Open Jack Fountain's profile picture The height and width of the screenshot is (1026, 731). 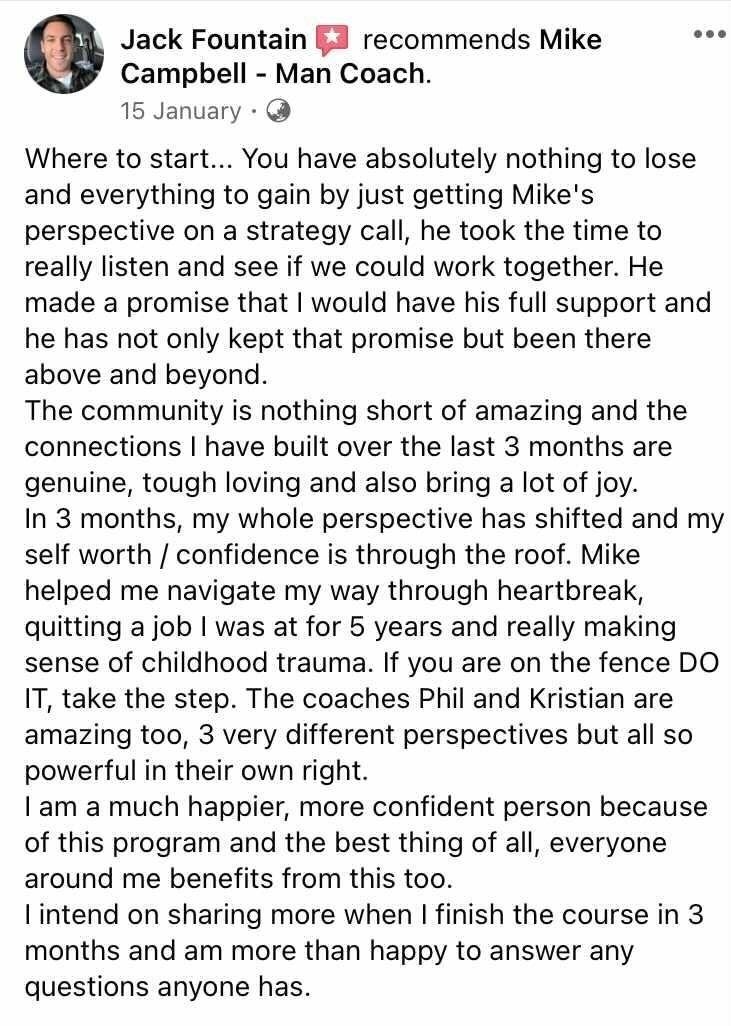pos(63,54)
